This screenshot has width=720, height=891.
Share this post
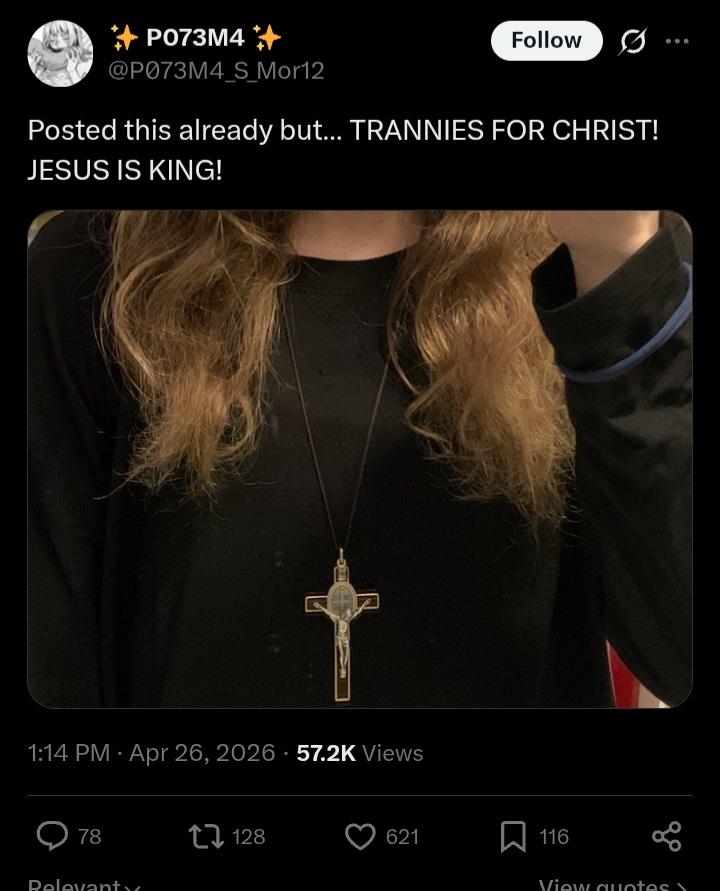click(x=666, y=836)
